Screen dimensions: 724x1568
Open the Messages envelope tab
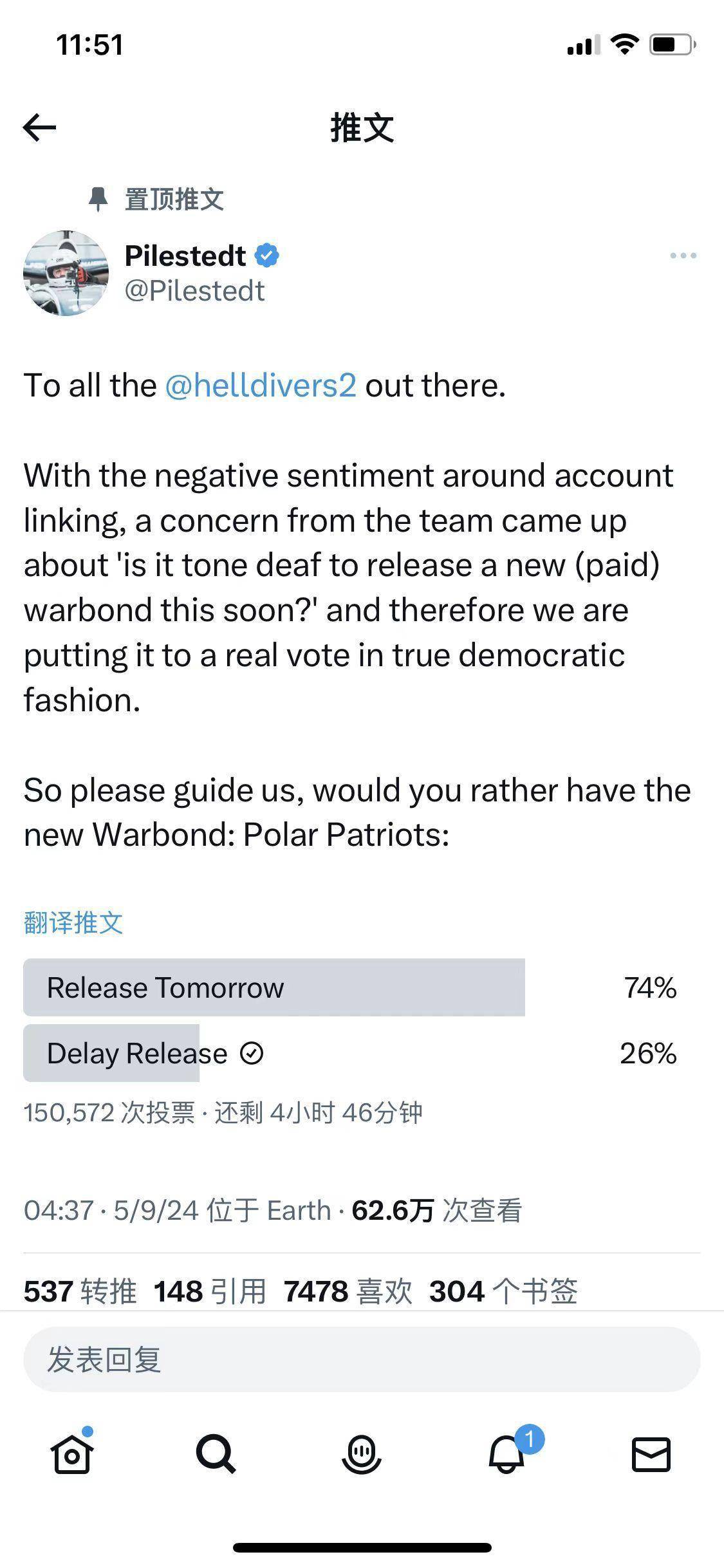click(651, 1454)
